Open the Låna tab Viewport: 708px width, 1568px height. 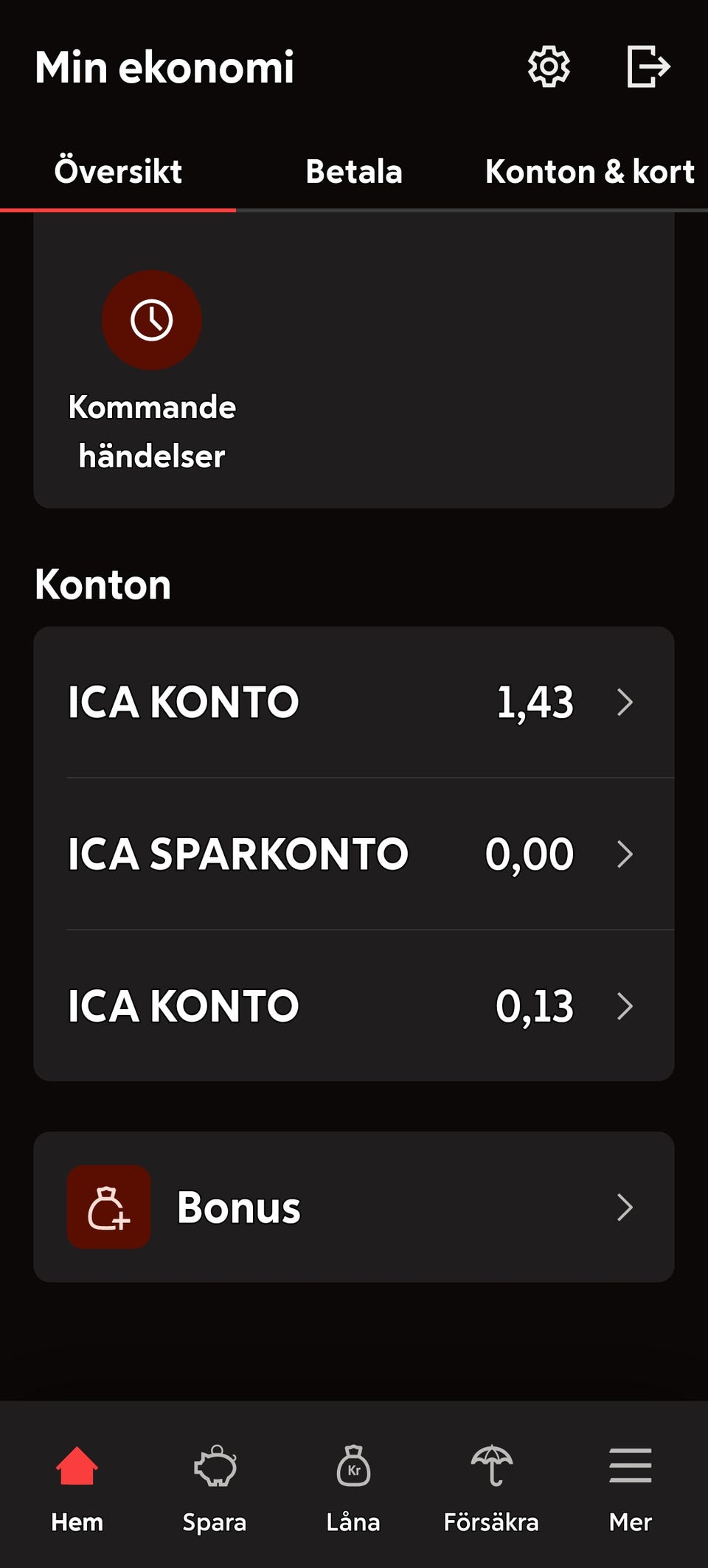pos(353,1485)
